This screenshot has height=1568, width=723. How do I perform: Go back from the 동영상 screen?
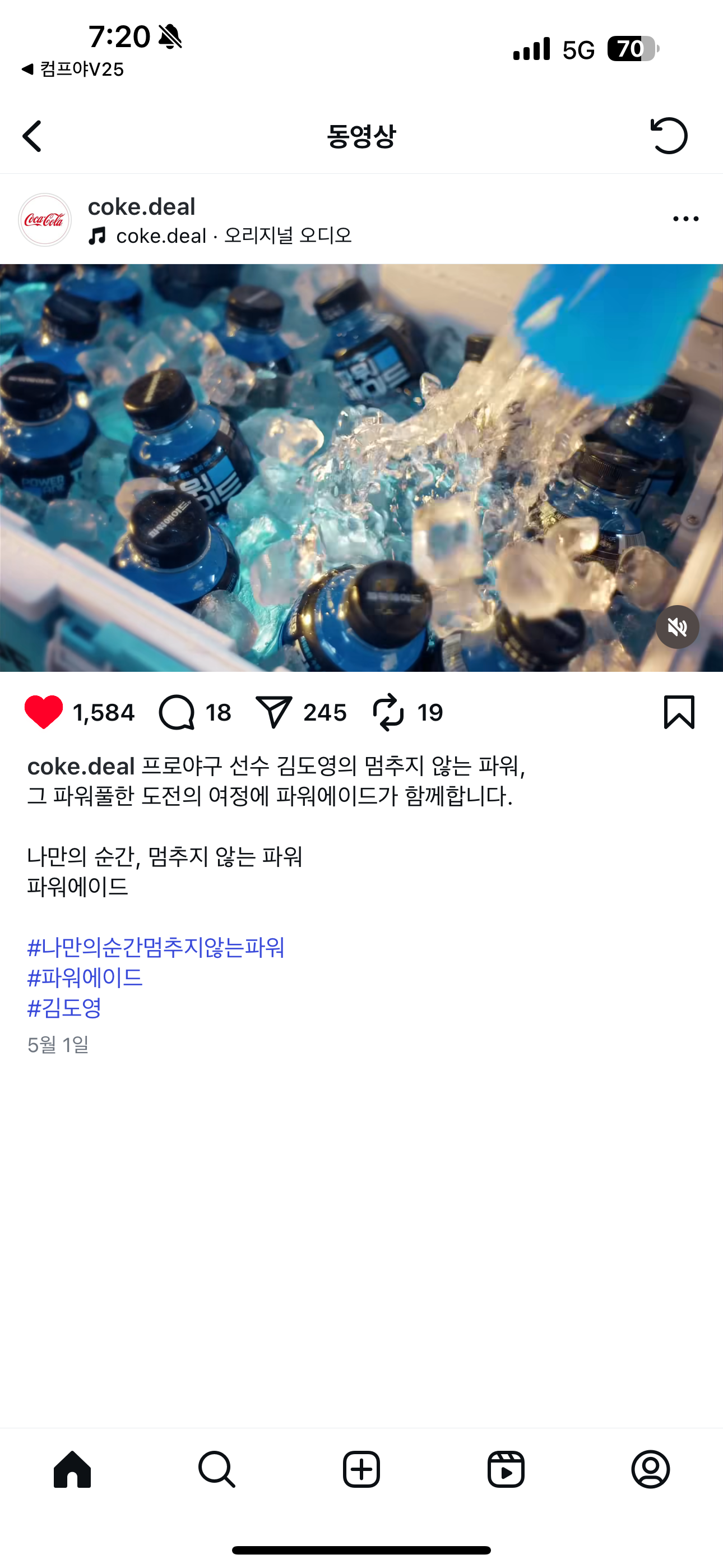coord(33,136)
